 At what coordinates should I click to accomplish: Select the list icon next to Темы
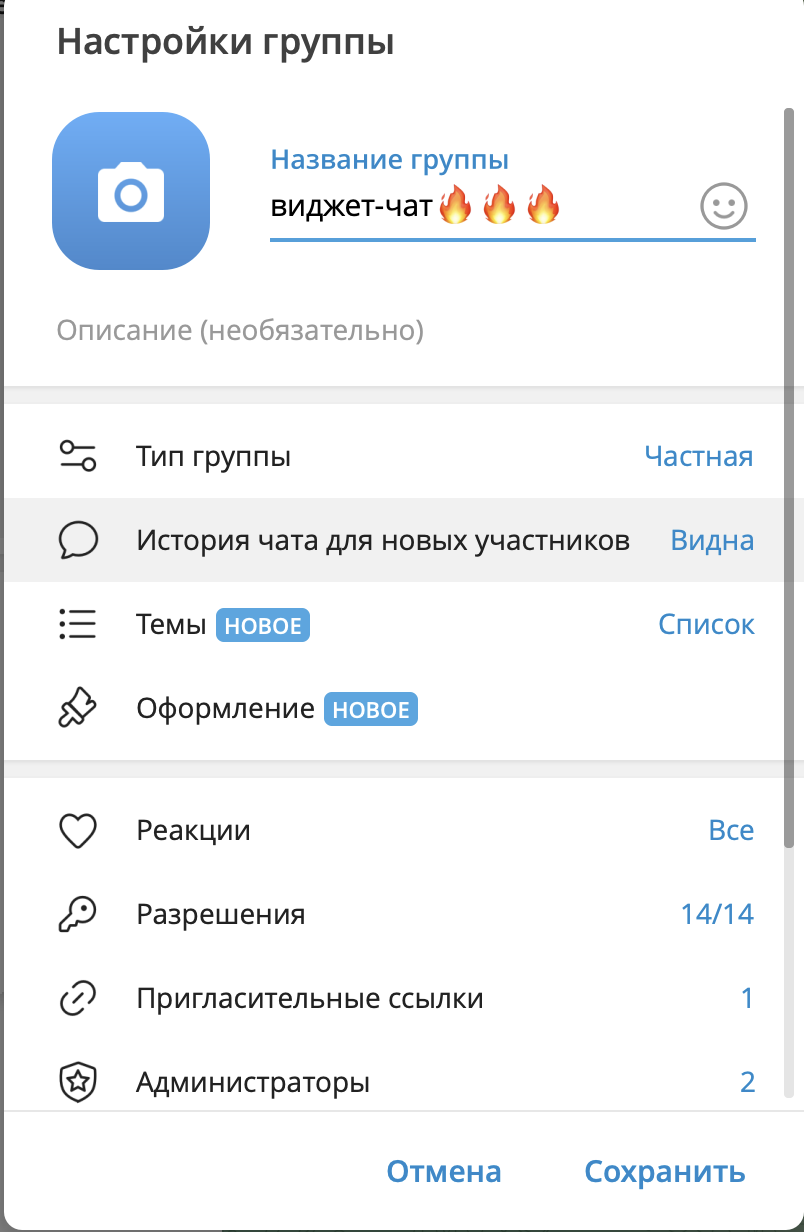coord(79,624)
